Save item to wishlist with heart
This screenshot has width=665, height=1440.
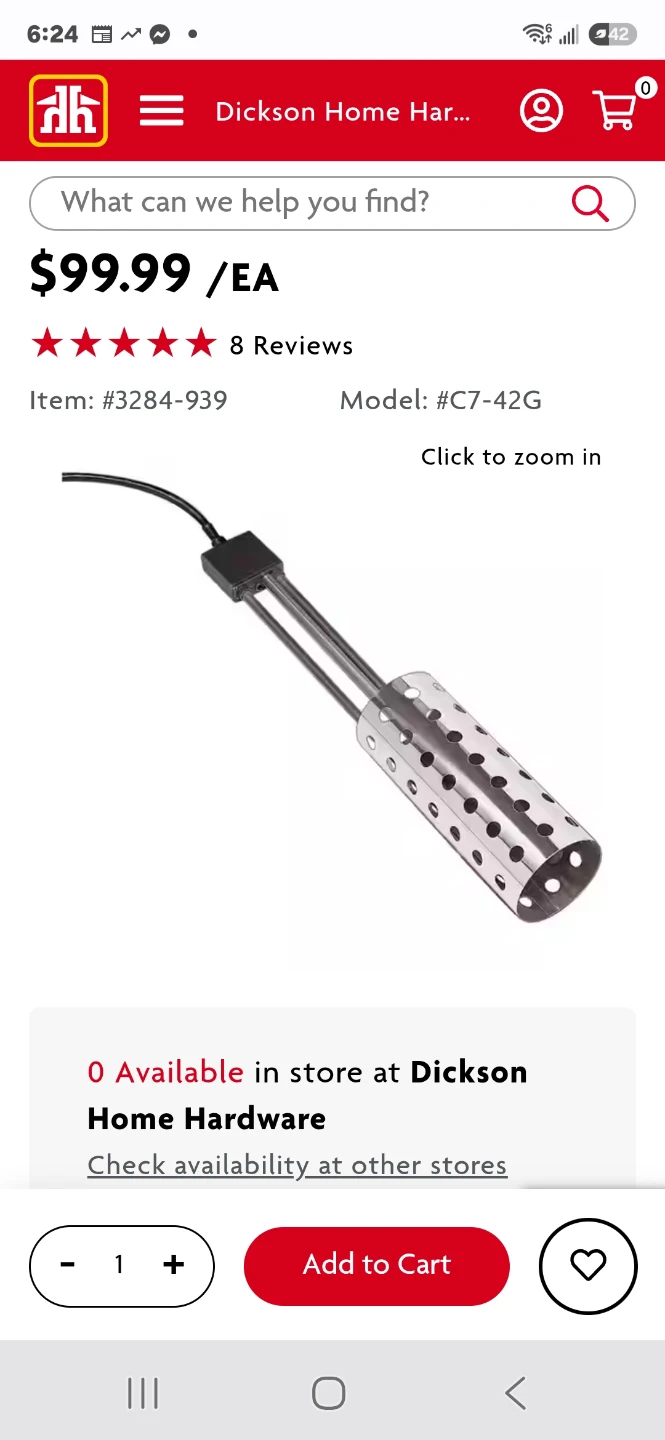point(588,1265)
